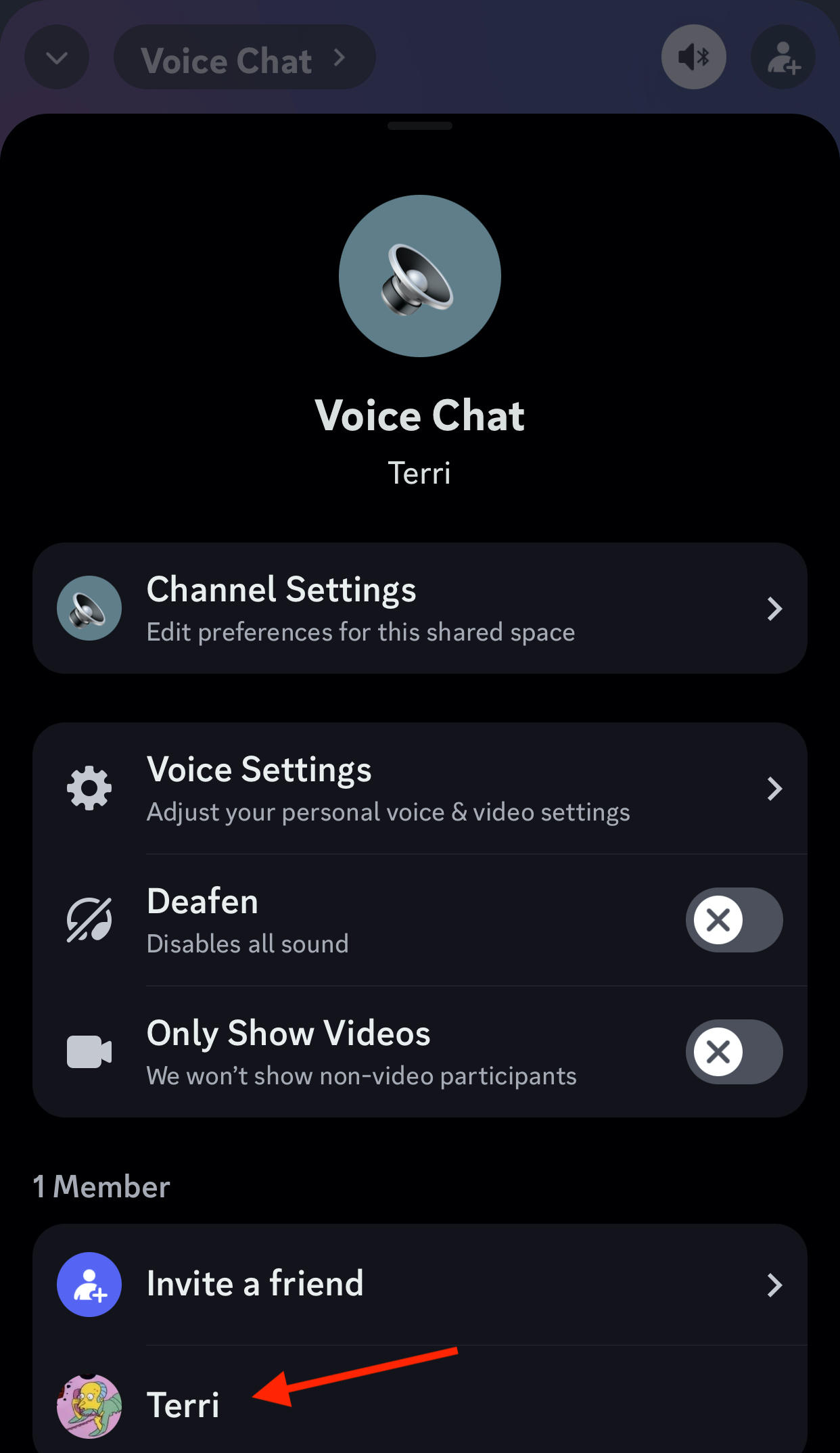Expand Channel Settings via its chevron
The height and width of the screenshot is (1453, 840).
[775, 609]
